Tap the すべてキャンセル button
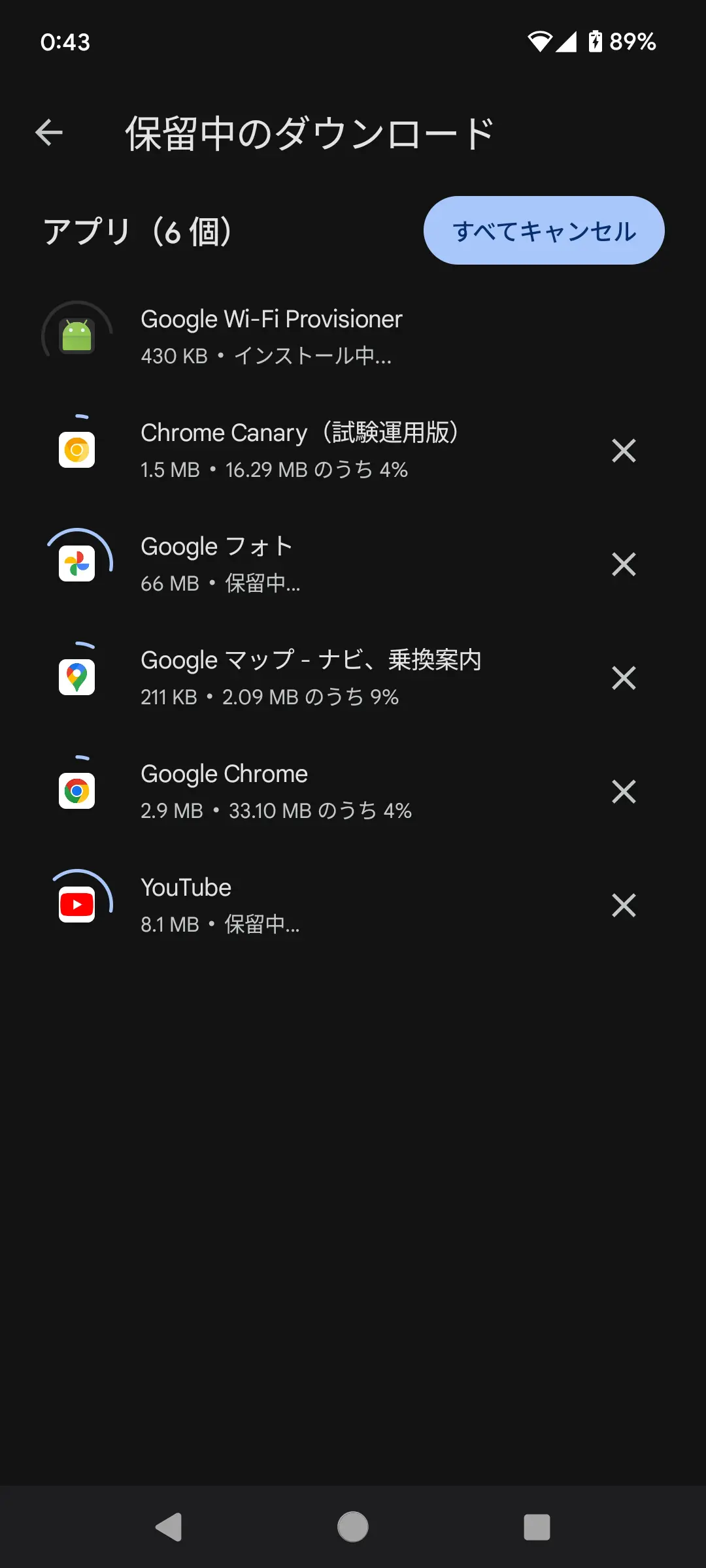Screen dimensions: 706x1568 [544, 231]
